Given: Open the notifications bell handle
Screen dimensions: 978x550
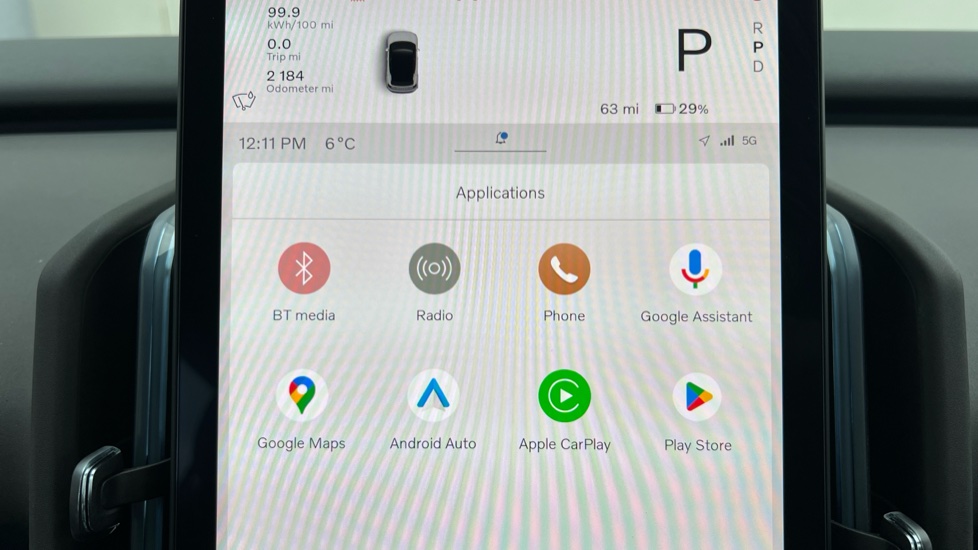Looking at the screenshot, I should point(501,139).
